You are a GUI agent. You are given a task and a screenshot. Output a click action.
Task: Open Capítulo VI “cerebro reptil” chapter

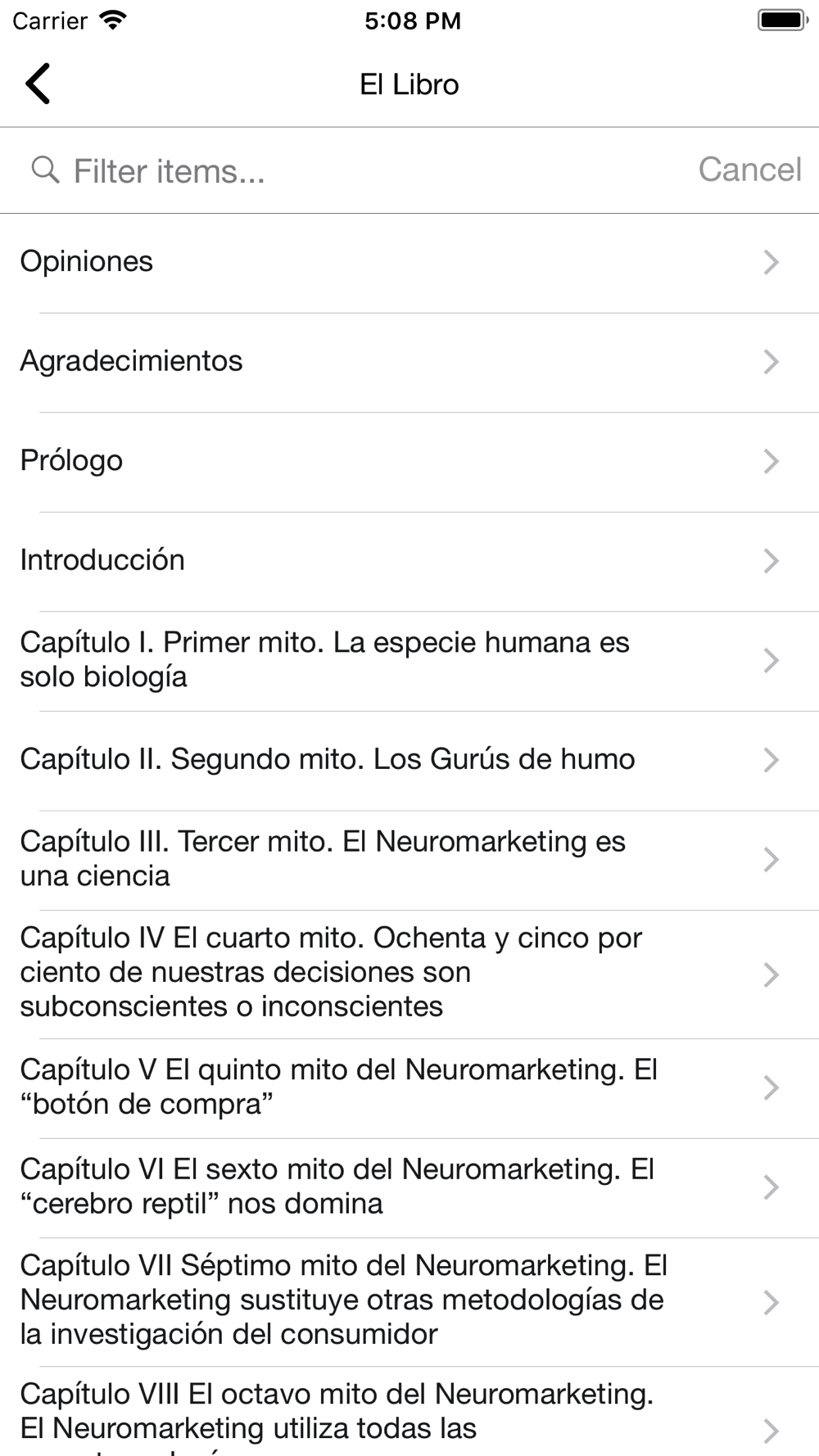tap(409, 1187)
